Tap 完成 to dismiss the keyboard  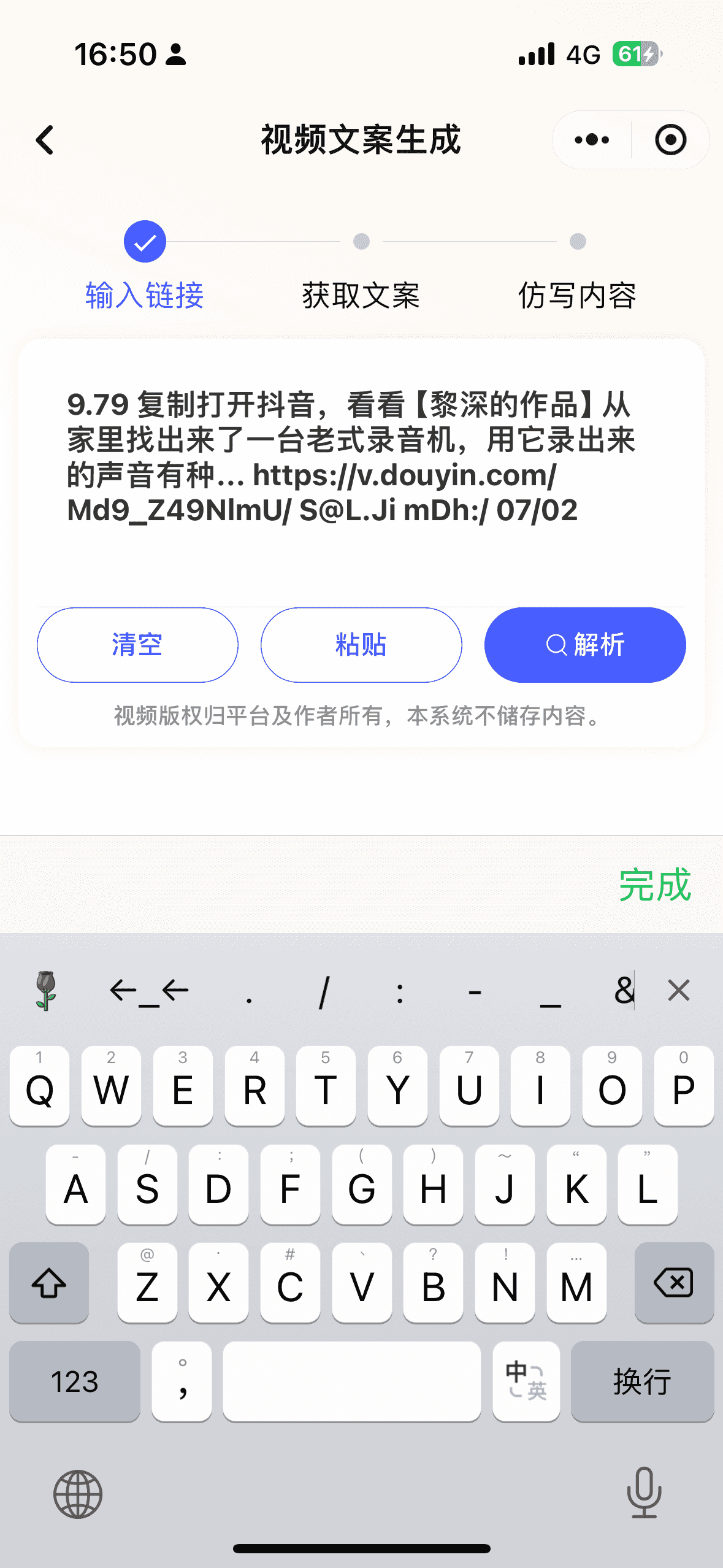pos(654,885)
